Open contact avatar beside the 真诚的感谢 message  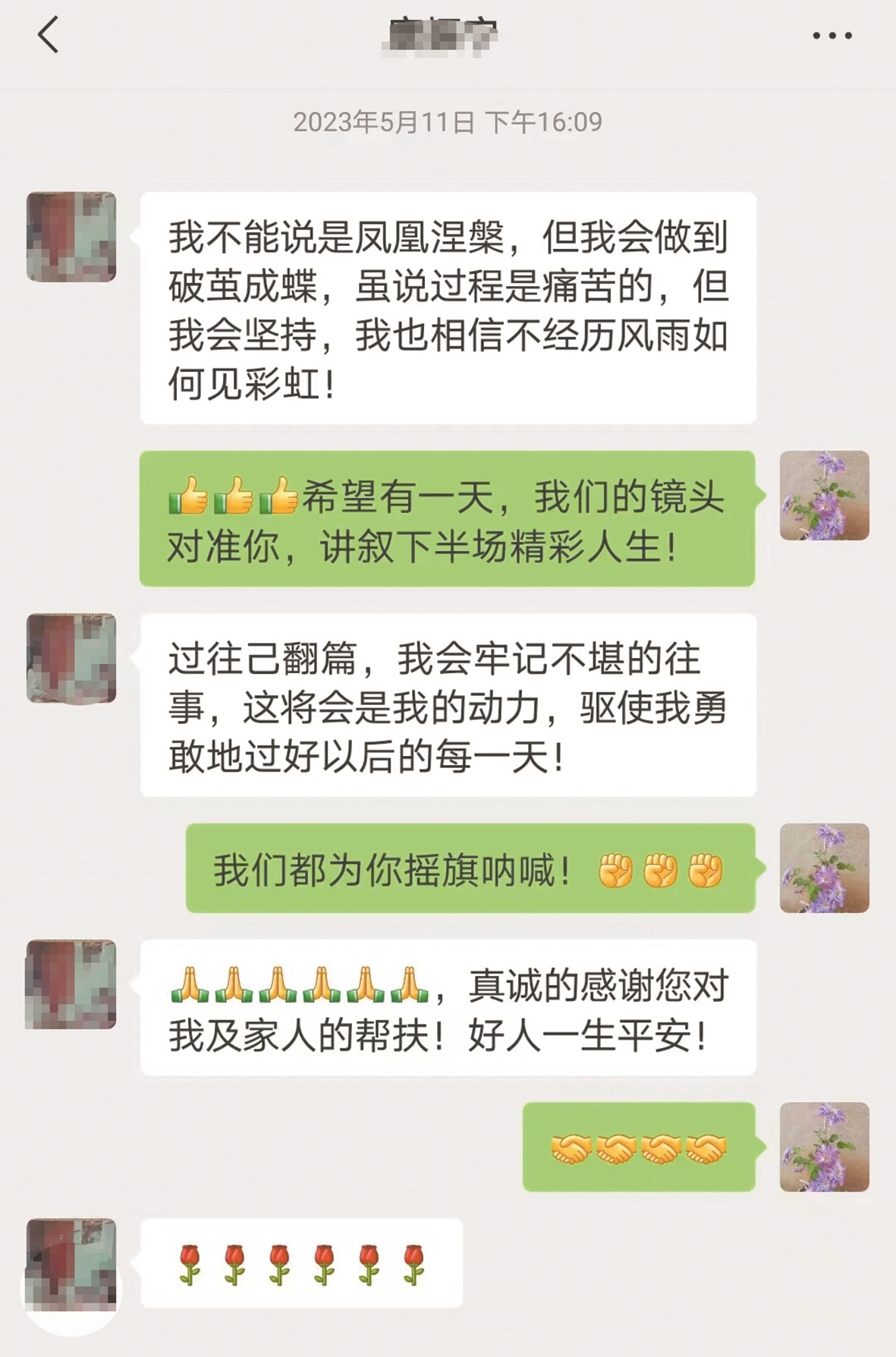pos(71,984)
